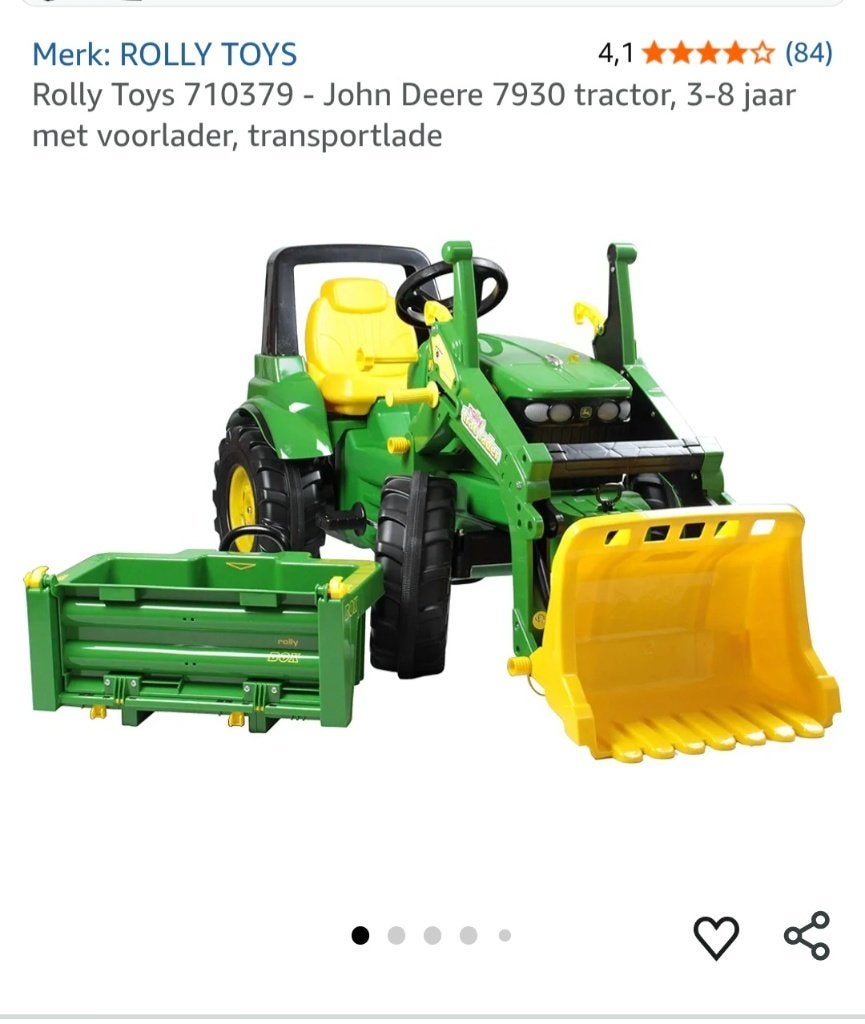Open the 84 customer reviews

click(x=808, y=53)
